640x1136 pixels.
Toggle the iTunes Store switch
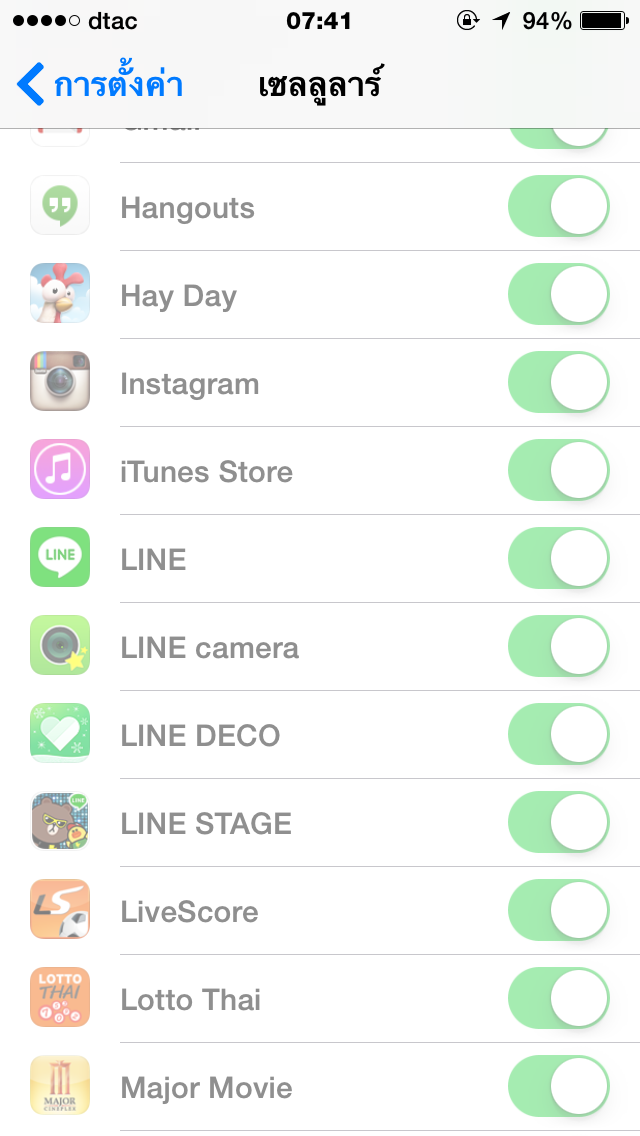[x=559, y=470]
